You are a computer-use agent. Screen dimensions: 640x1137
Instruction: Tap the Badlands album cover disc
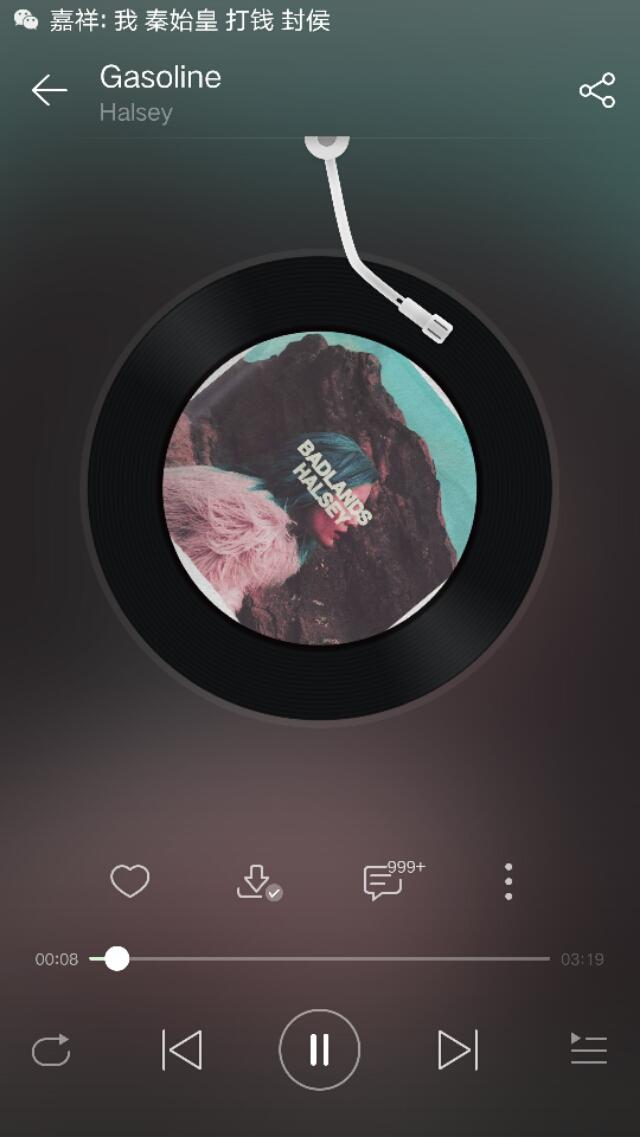(x=320, y=488)
